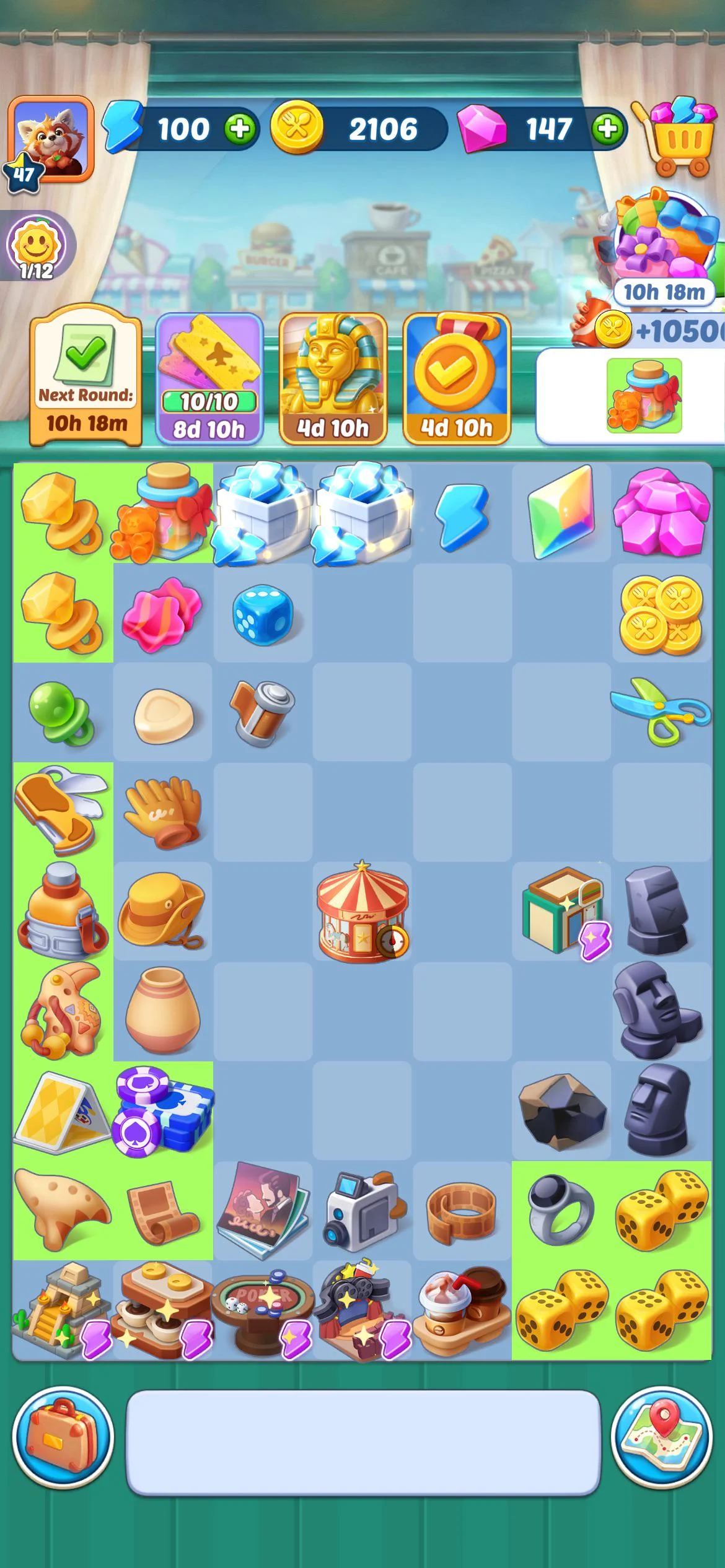
Task: Add more energy with the plus button
Action: tap(240, 129)
